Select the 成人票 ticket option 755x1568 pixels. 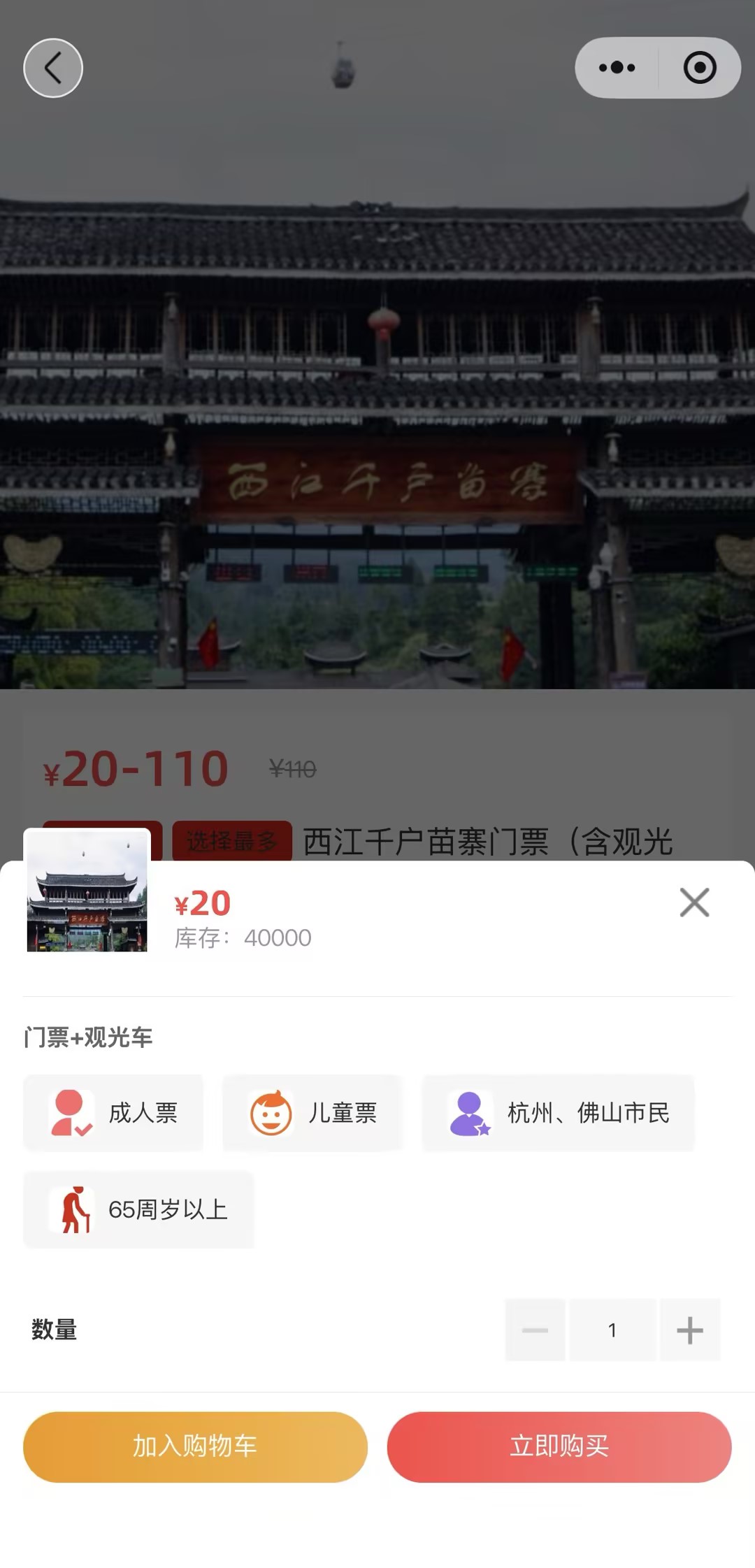[114, 1112]
